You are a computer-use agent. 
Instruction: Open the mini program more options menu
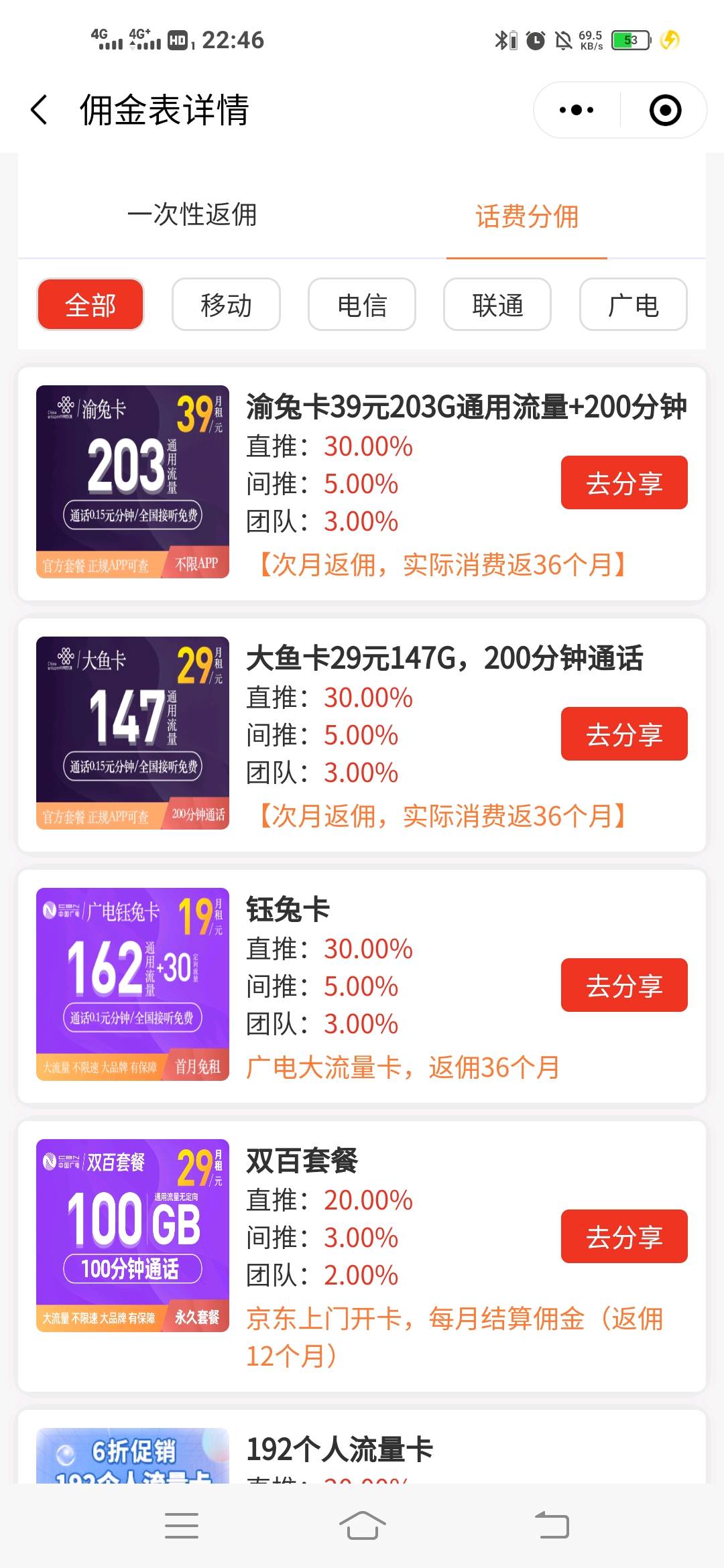pos(577,110)
